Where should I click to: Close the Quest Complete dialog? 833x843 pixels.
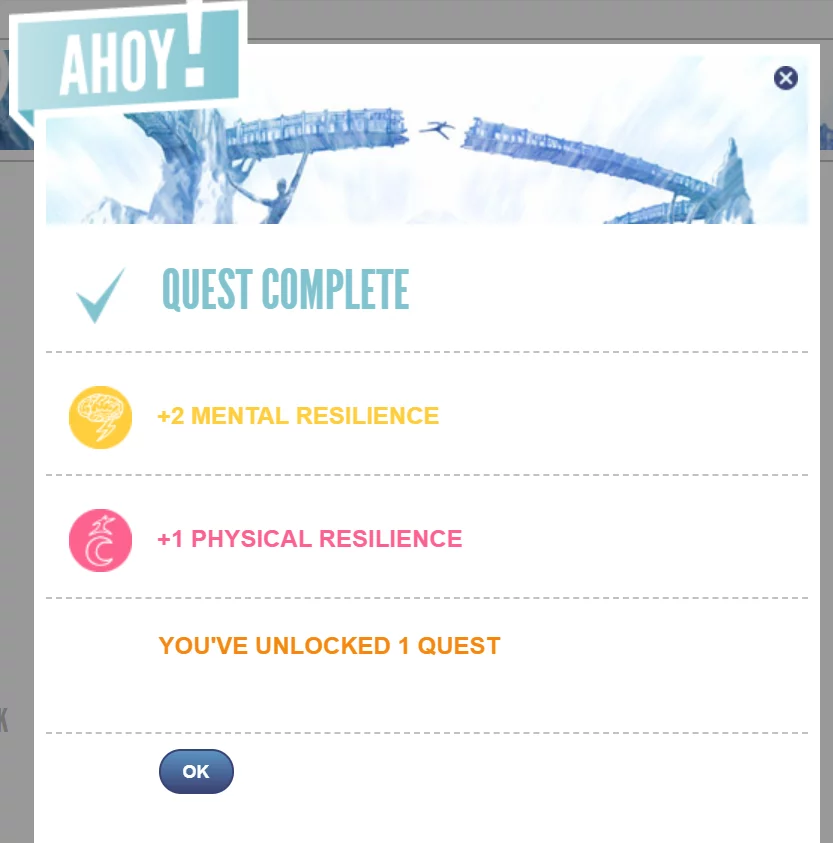(785, 78)
